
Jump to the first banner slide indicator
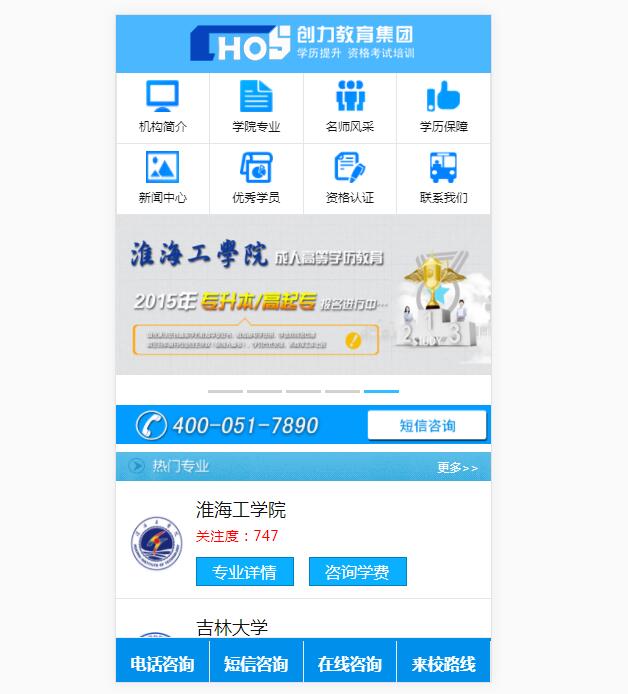225,391
